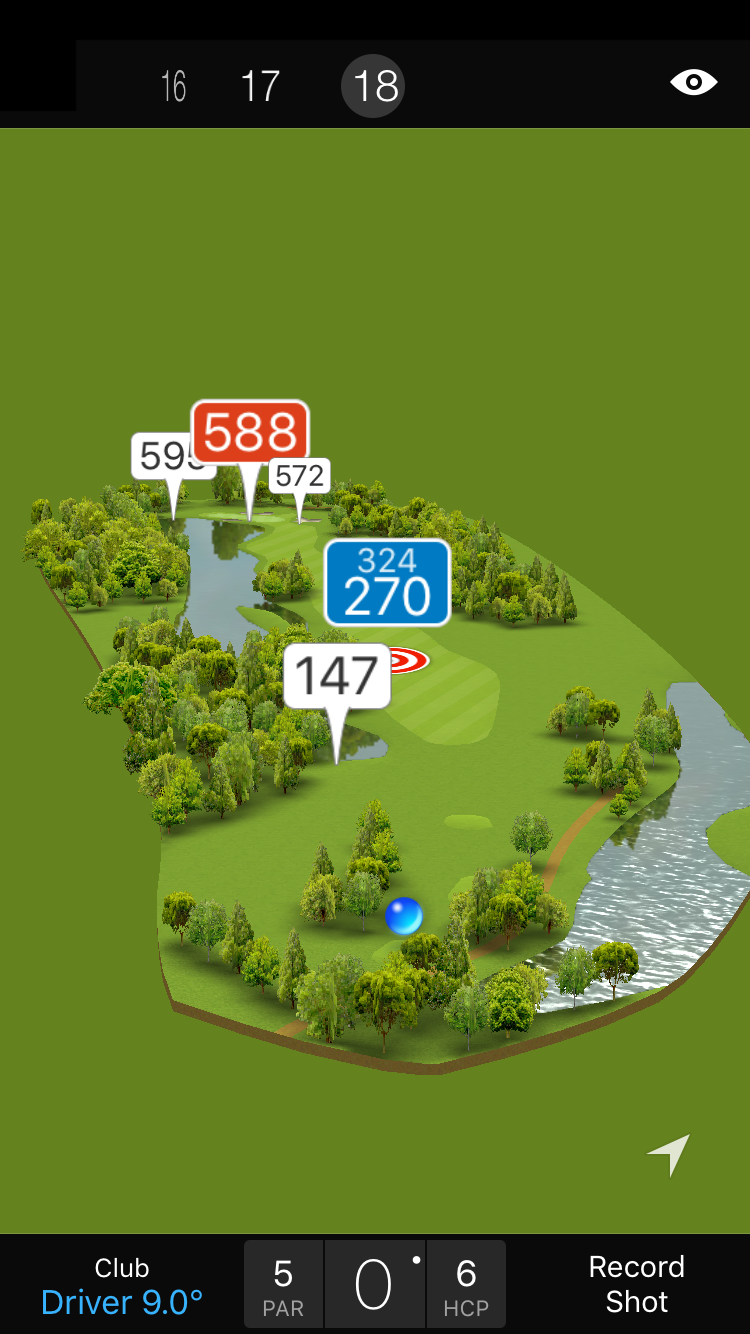This screenshot has width=750, height=1334.
Task: Toggle the eye view icon
Action: (x=693, y=82)
